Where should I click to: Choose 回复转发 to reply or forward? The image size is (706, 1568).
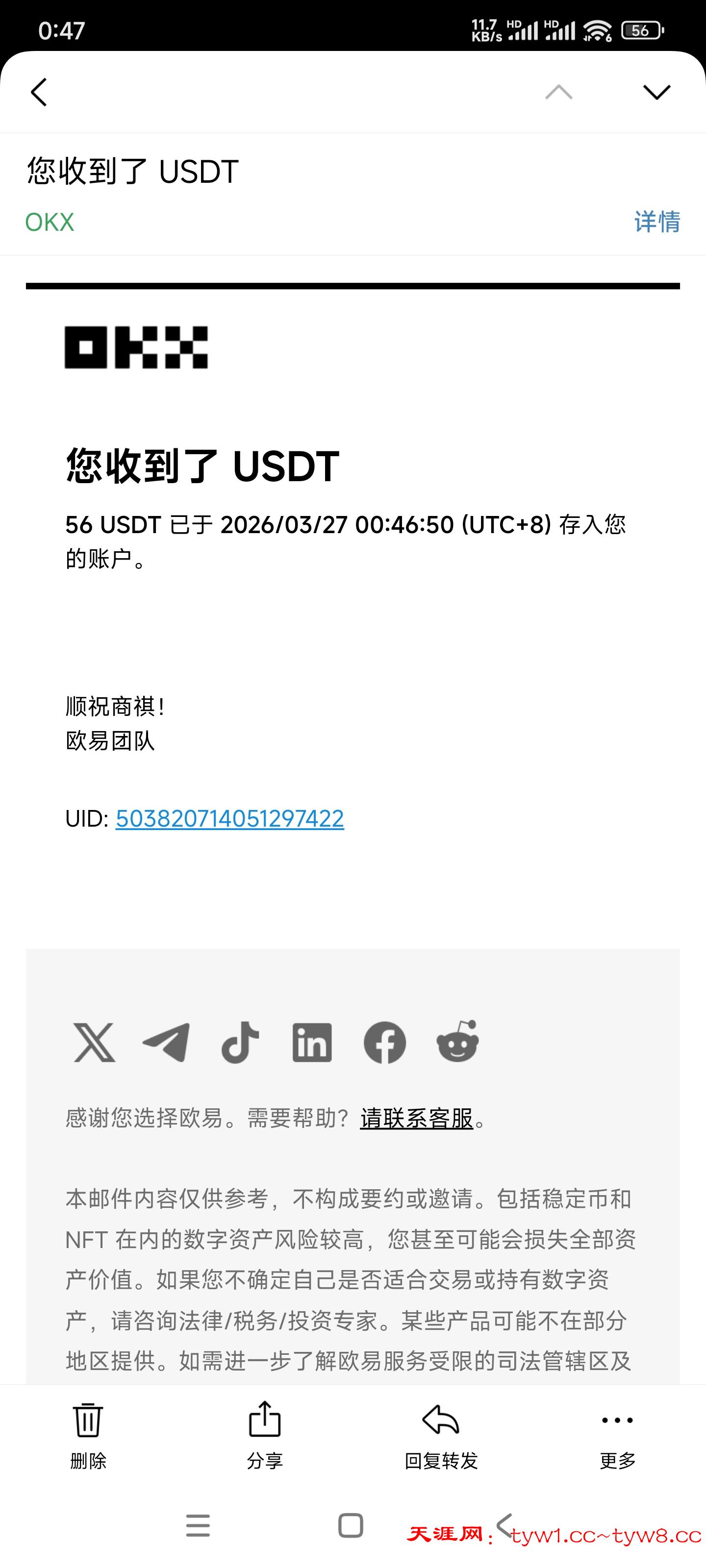click(x=441, y=1435)
